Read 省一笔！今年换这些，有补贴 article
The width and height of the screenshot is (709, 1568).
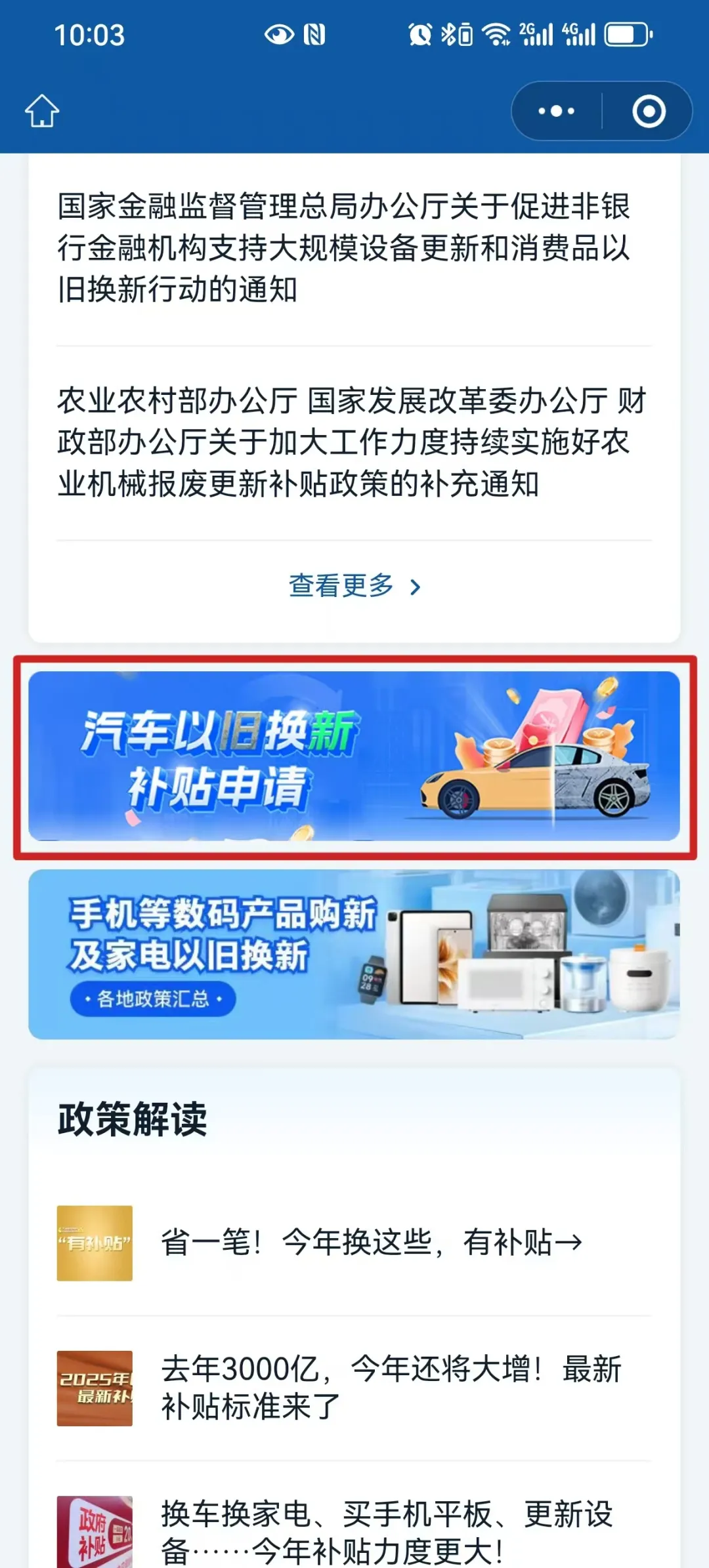click(371, 1243)
